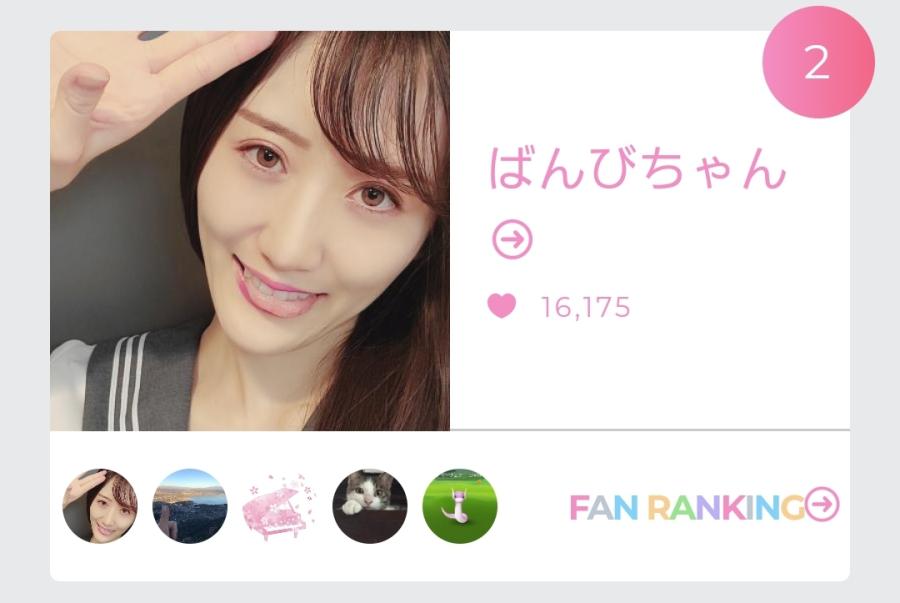Open ばんびちゃん's profile arrow
Viewport: 900px width, 603px height.
512,240
